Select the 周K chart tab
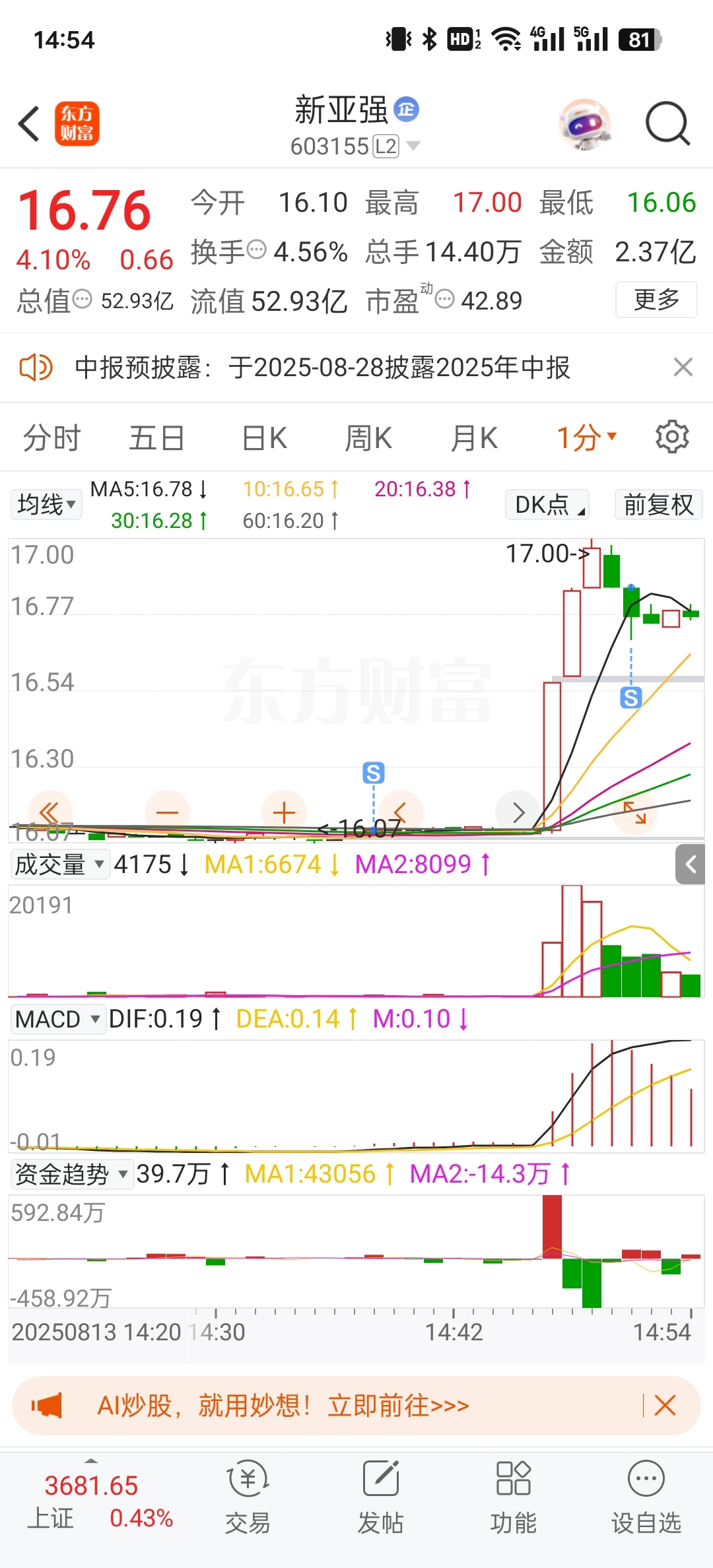Image resolution: width=713 pixels, height=1568 pixels. 368,438
